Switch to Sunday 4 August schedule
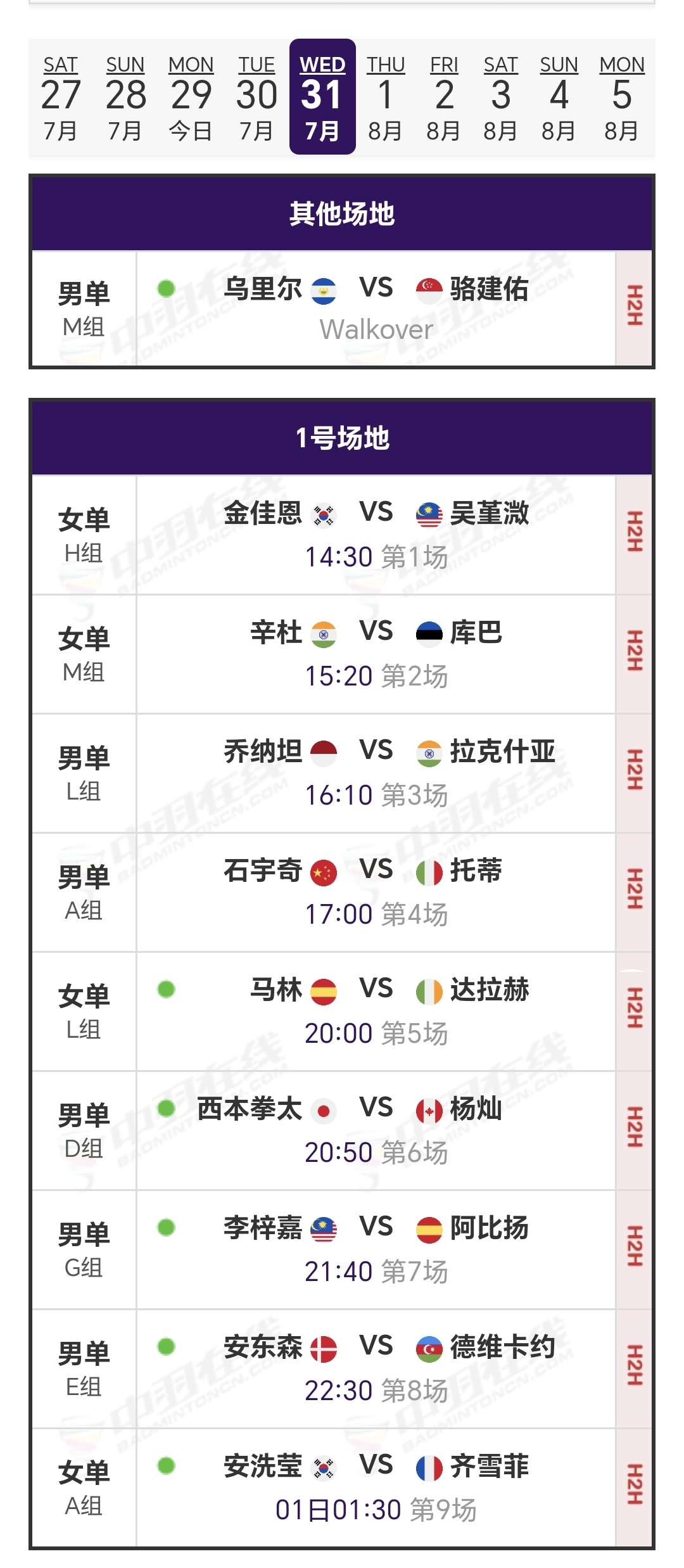This screenshot has height=1568, width=684. click(x=559, y=97)
